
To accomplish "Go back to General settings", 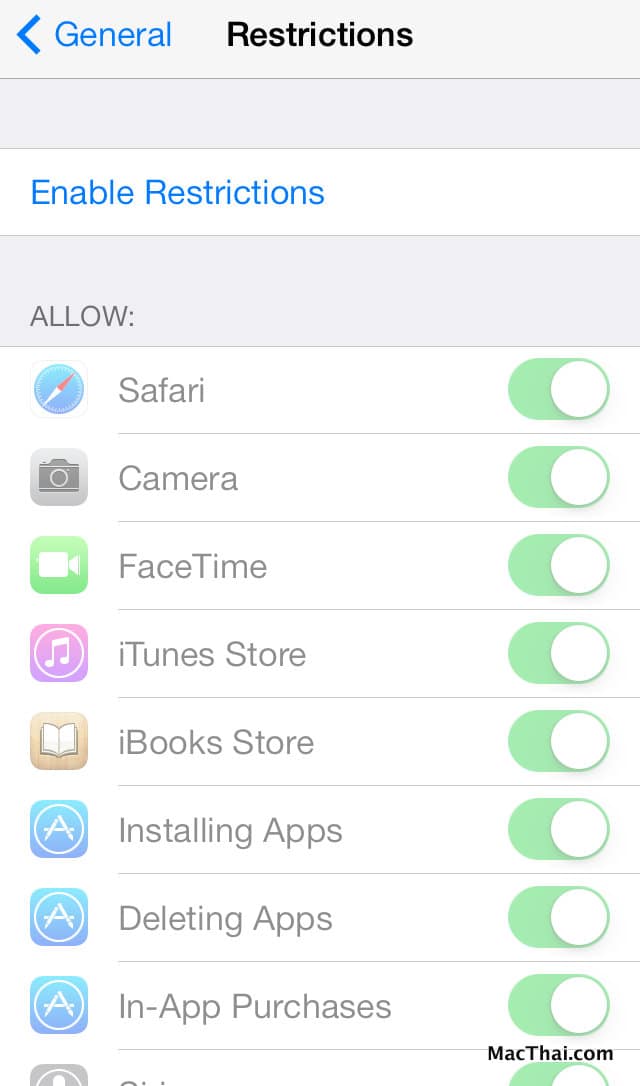I will [94, 35].
